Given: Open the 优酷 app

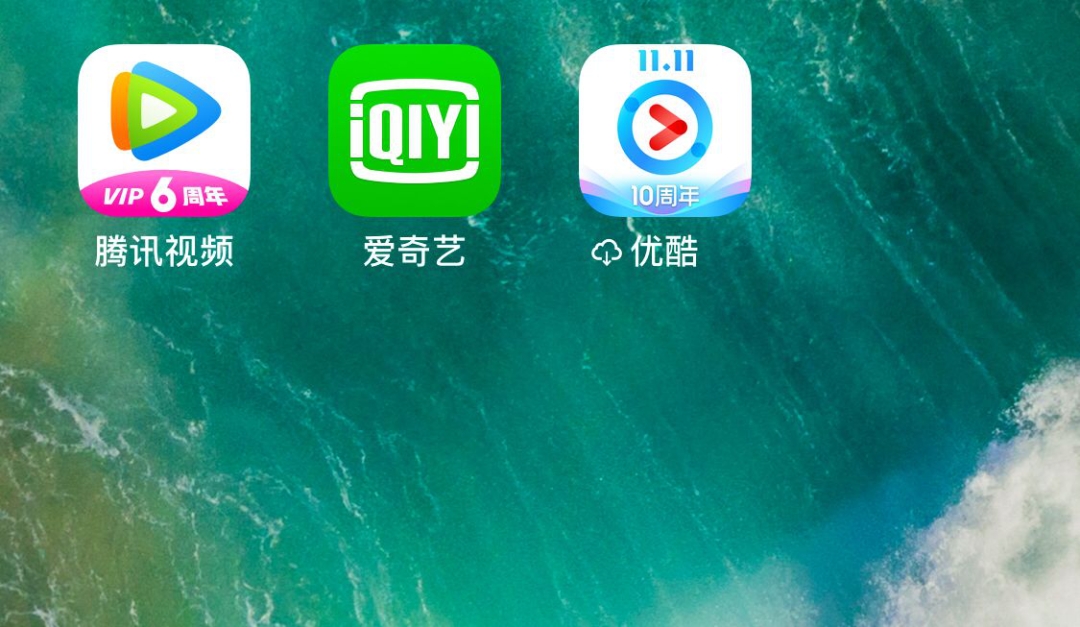Looking at the screenshot, I should point(665,130).
